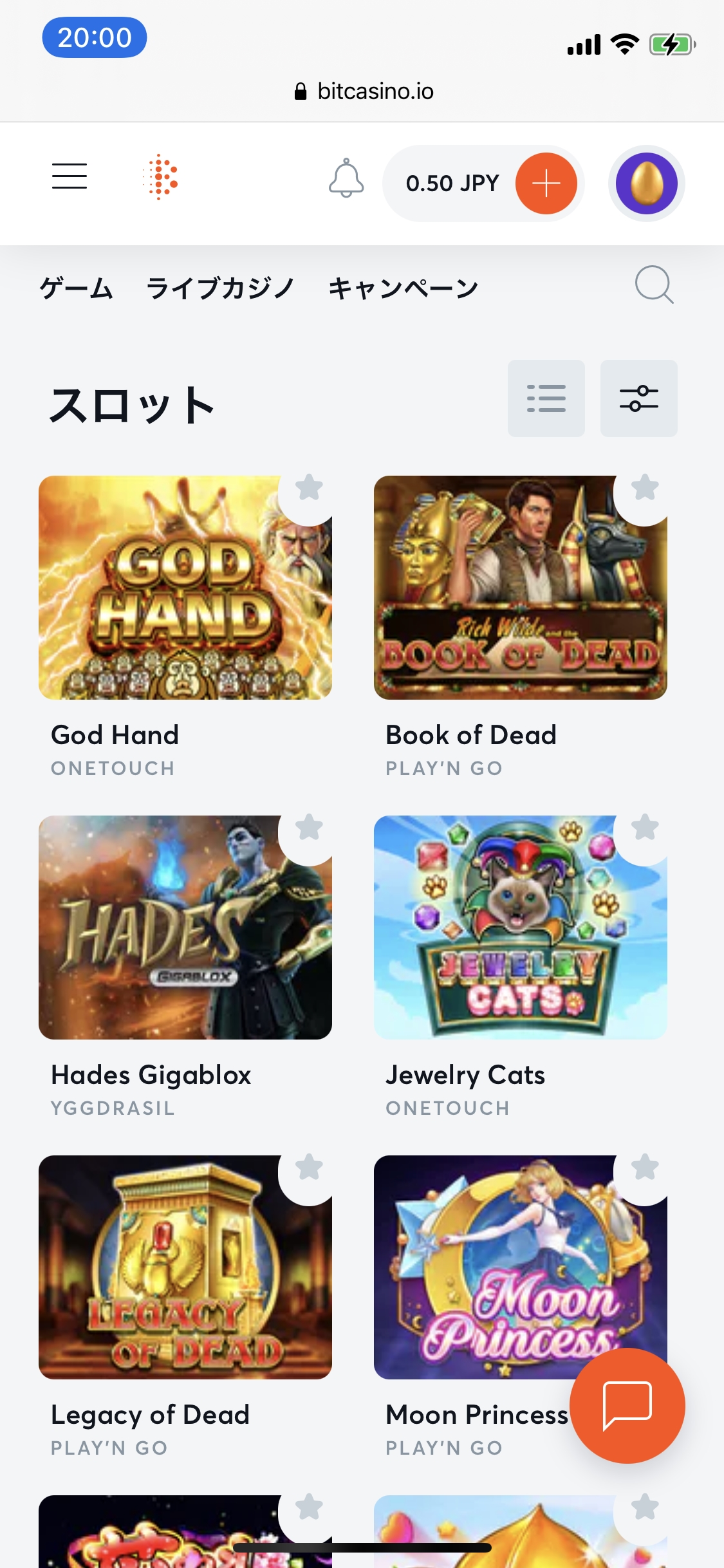Open the notifications bell
Screen dimensions: 724x1568
(346, 178)
